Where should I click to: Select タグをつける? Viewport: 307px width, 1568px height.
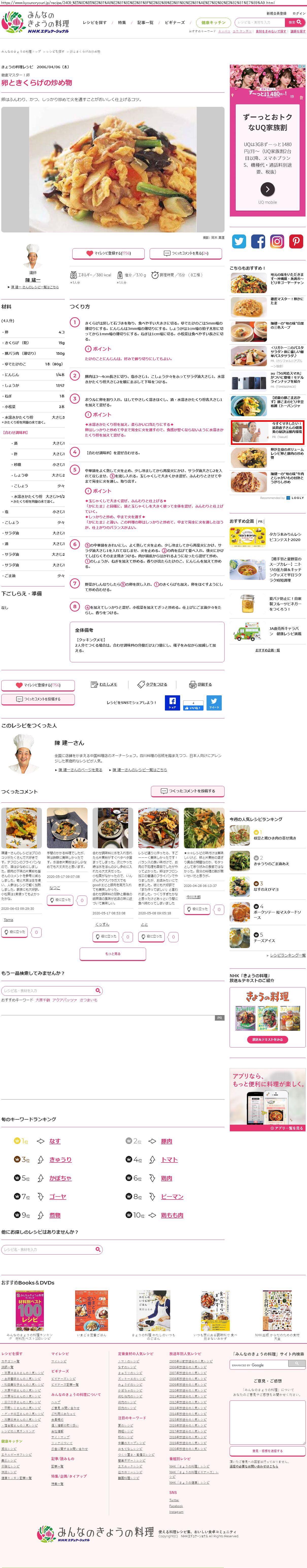click(x=152, y=684)
